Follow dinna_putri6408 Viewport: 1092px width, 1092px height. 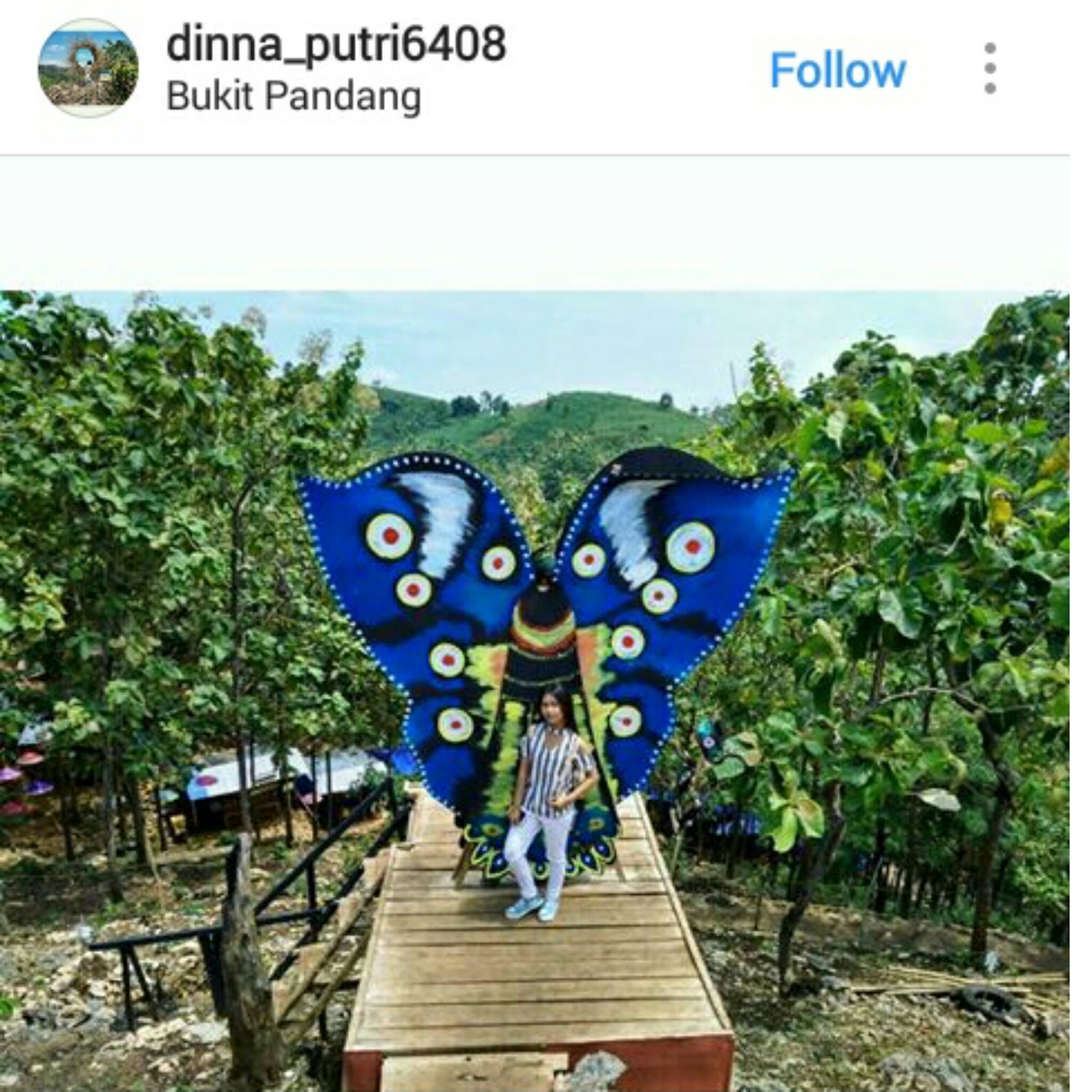[837, 70]
